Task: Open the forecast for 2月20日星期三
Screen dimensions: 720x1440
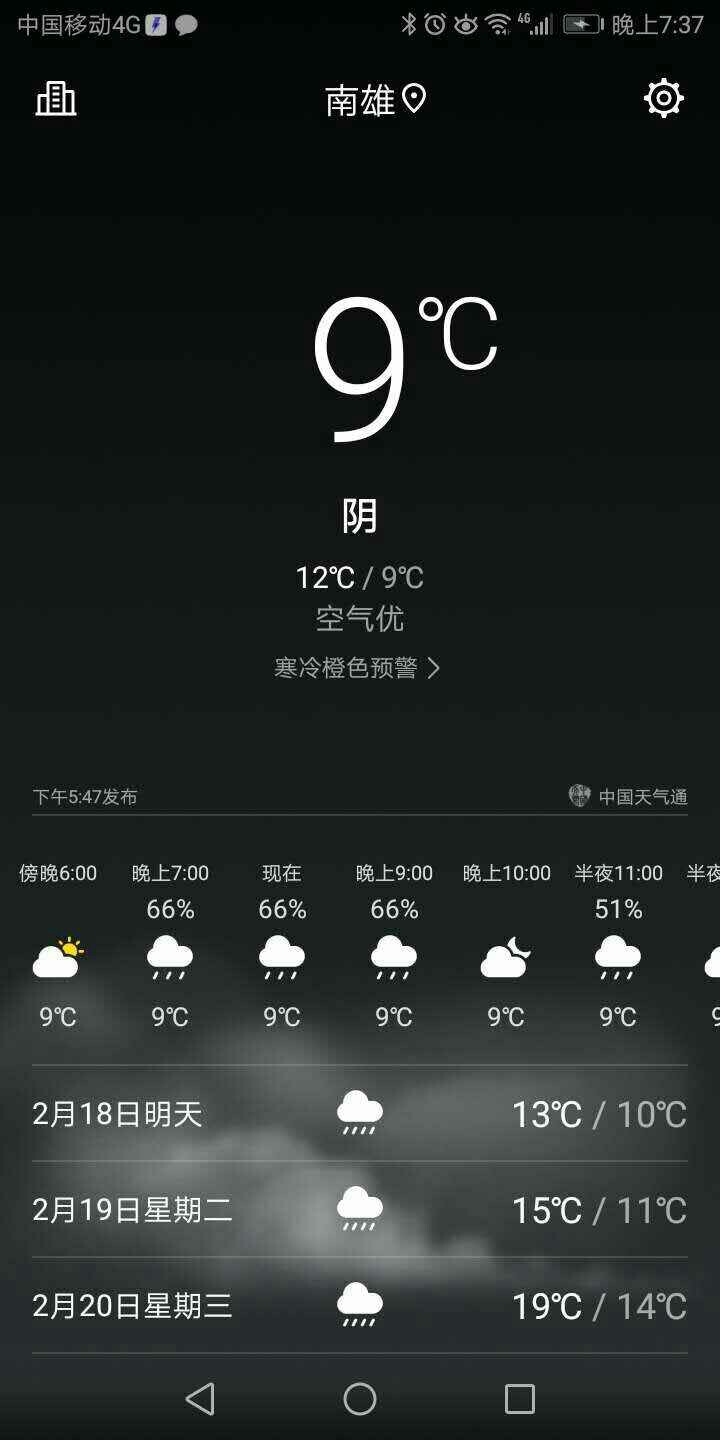Action: tap(360, 1305)
